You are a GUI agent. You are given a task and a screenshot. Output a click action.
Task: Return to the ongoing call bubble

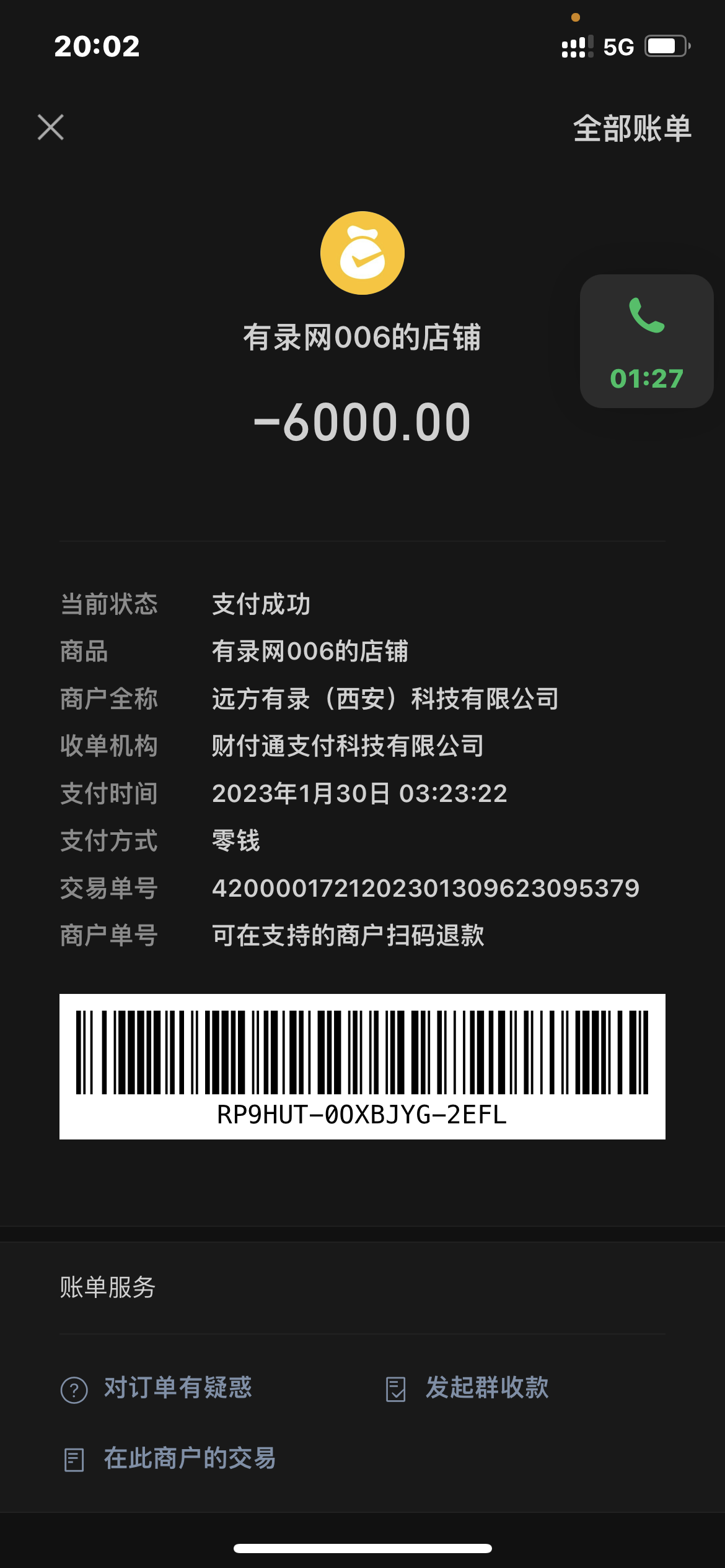click(x=646, y=341)
